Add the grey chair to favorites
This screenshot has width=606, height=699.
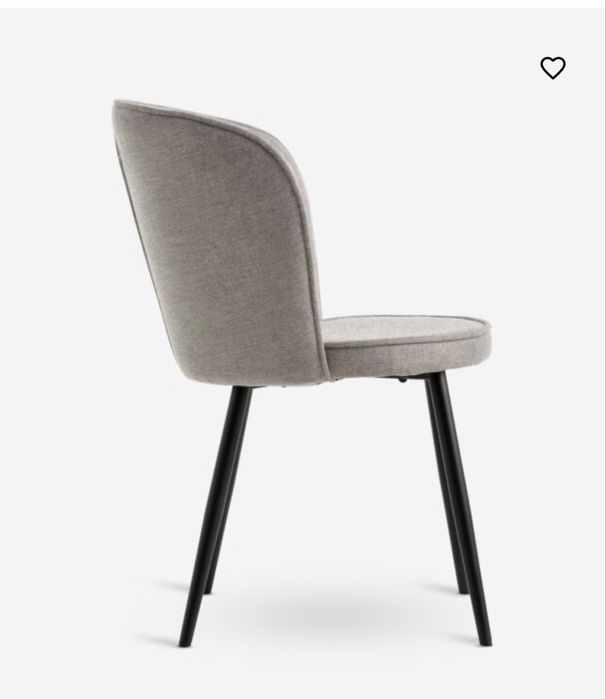[x=553, y=68]
